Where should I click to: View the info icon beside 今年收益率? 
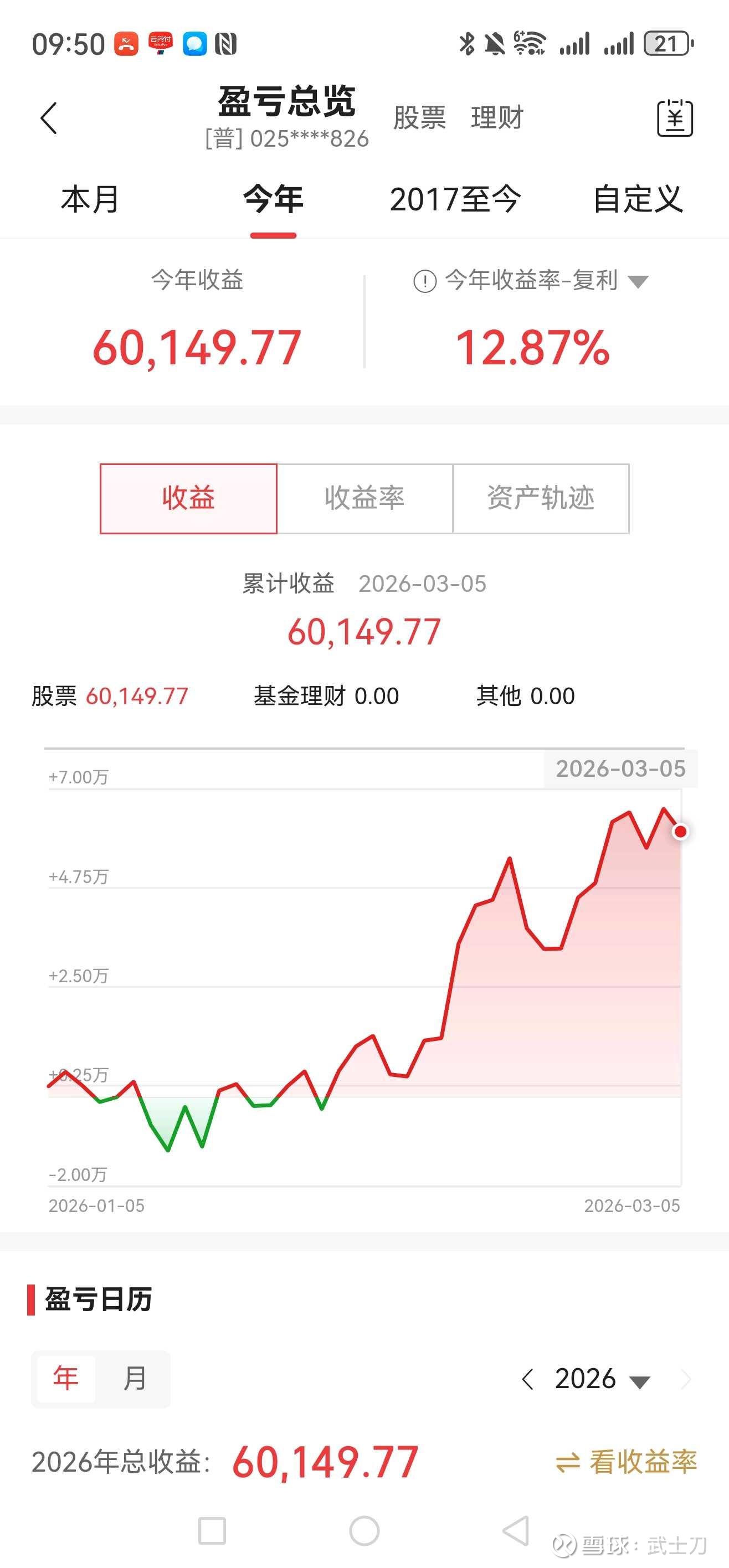[424, 281]
